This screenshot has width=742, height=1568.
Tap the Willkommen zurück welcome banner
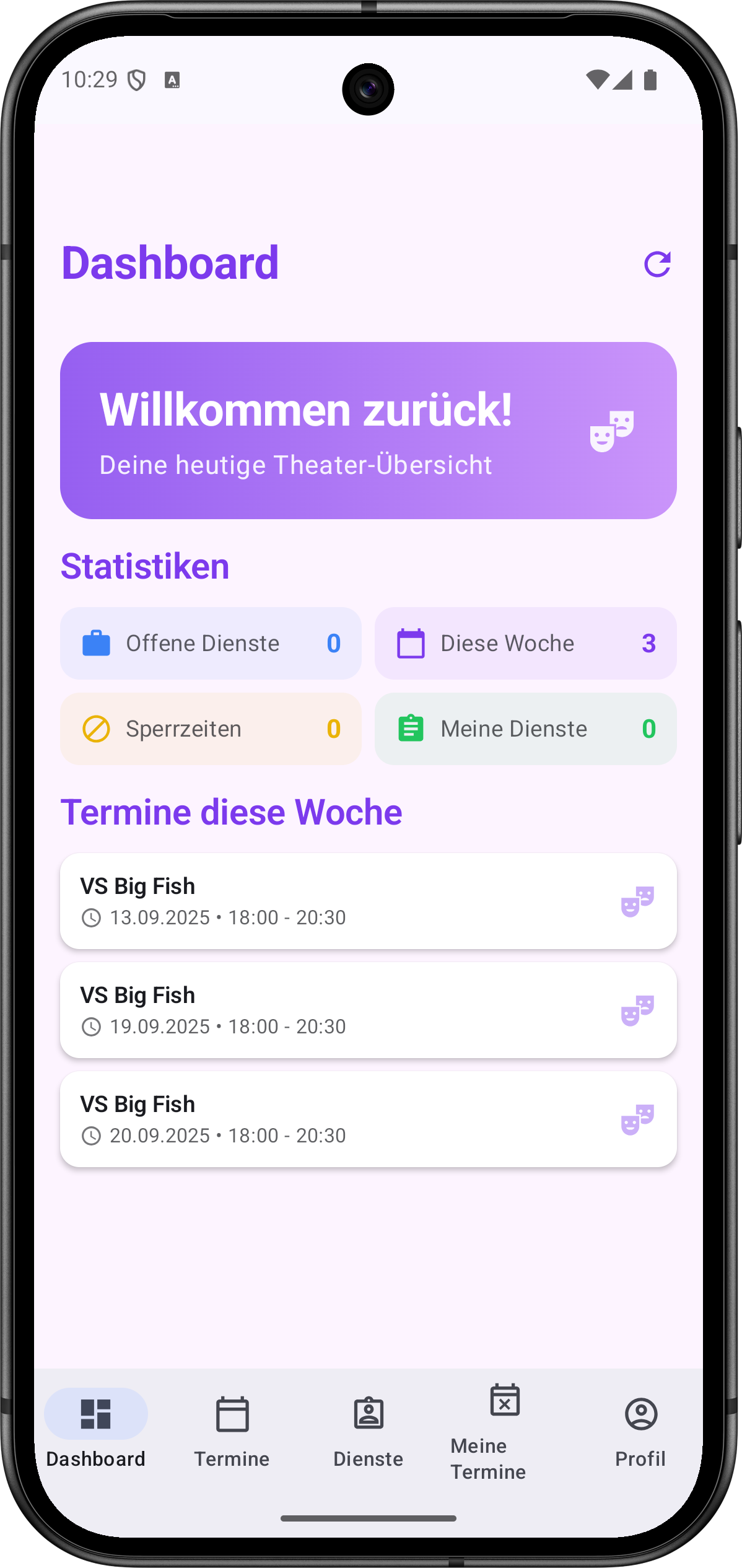click(368, 431)
